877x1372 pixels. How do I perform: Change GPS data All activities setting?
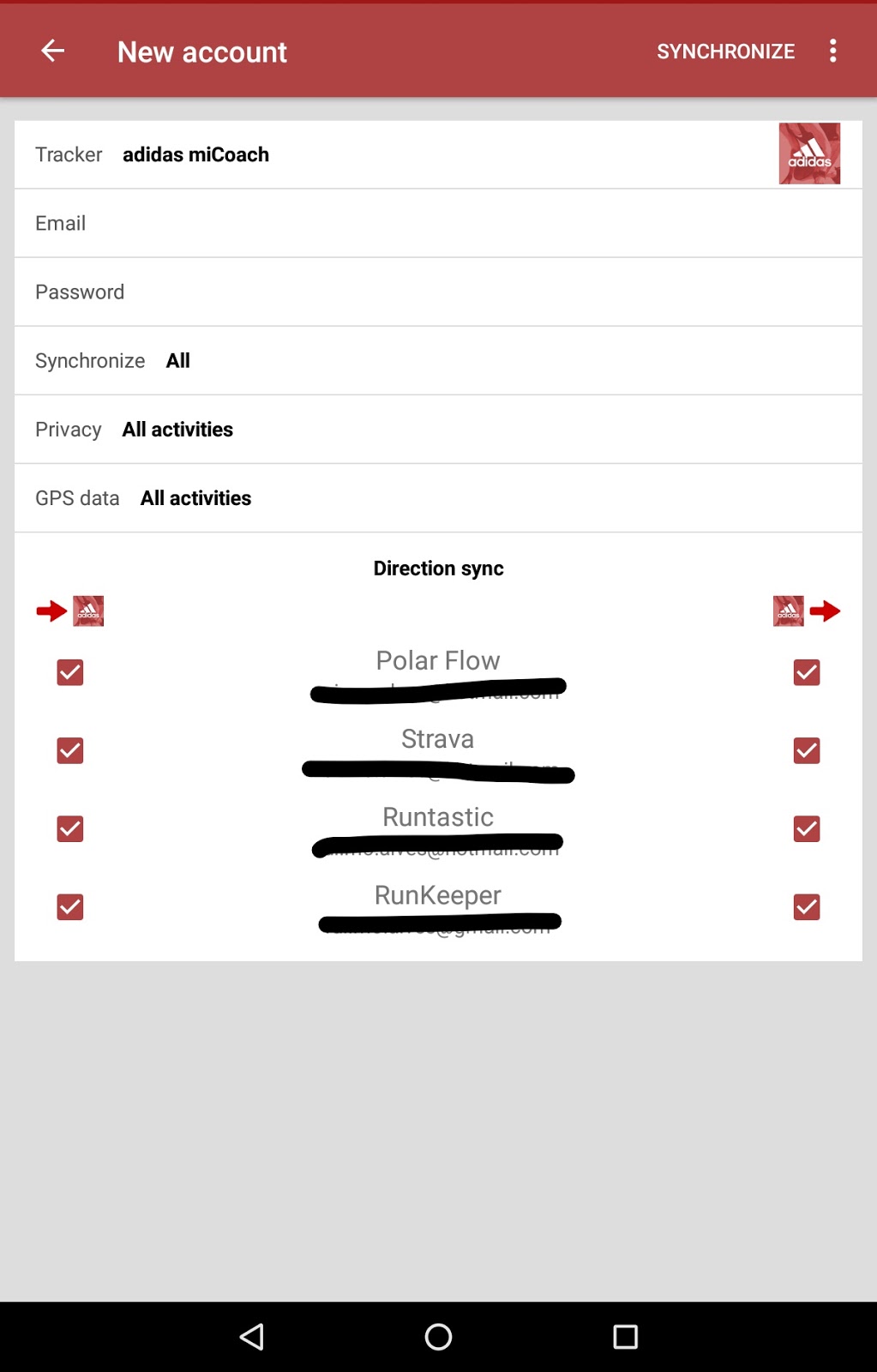437,497
